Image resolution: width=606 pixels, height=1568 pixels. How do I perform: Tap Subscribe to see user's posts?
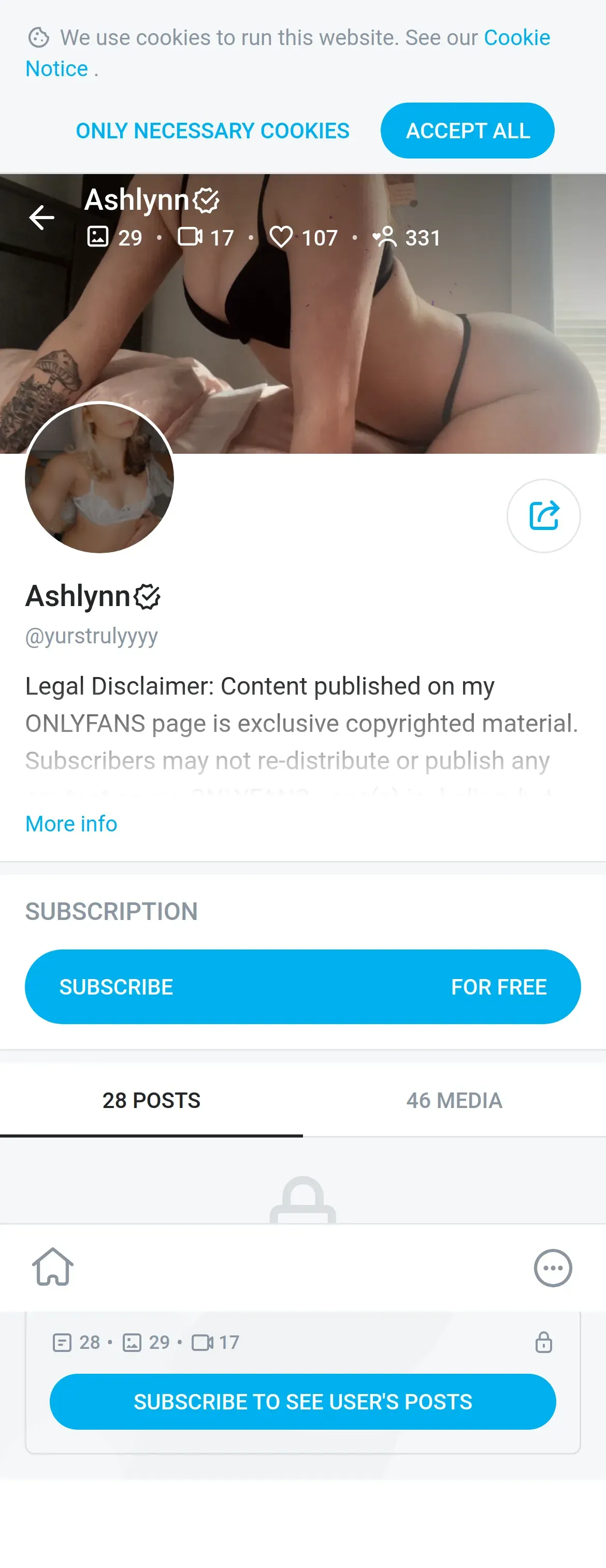pos(302,1401)
